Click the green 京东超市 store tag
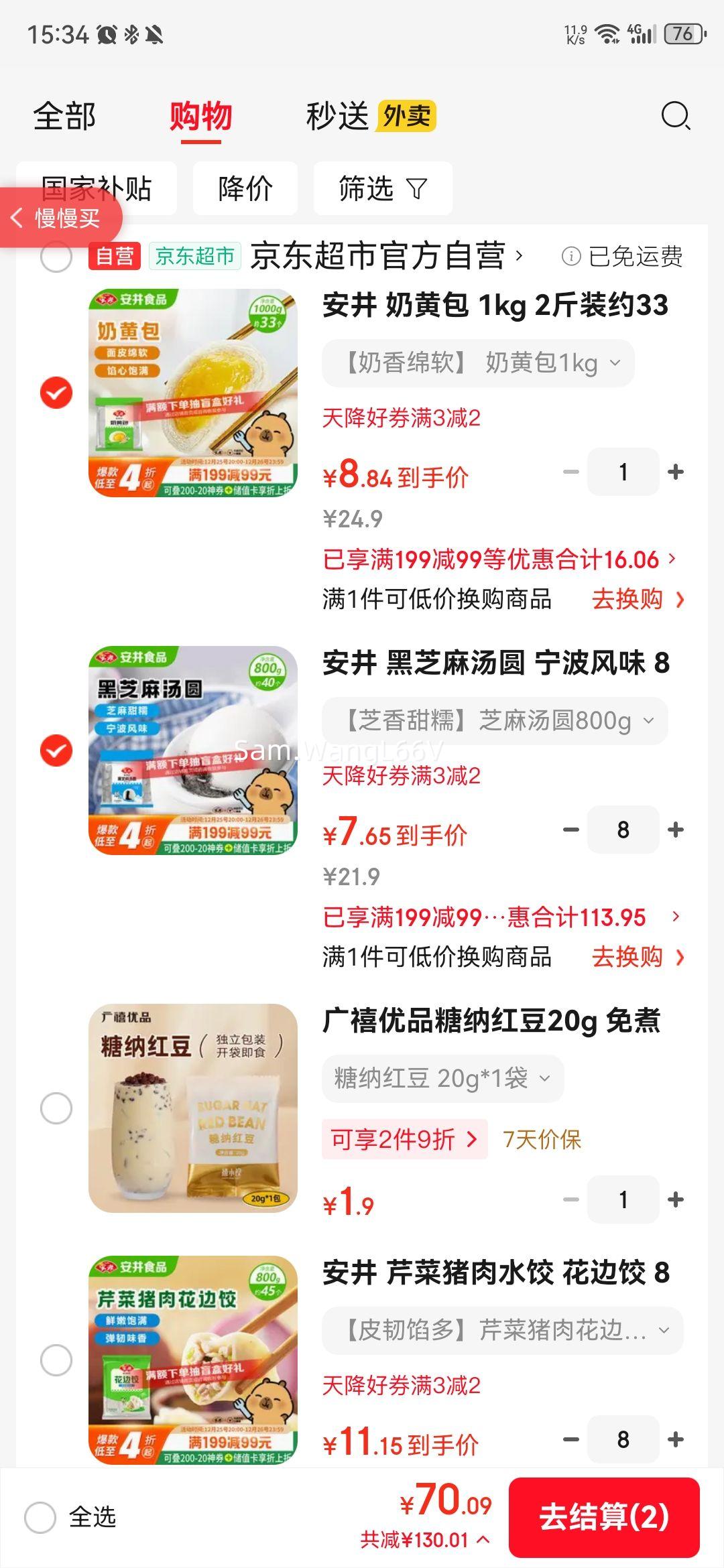Viewport: 724px width, 1568px height. (x=194, y=255)
